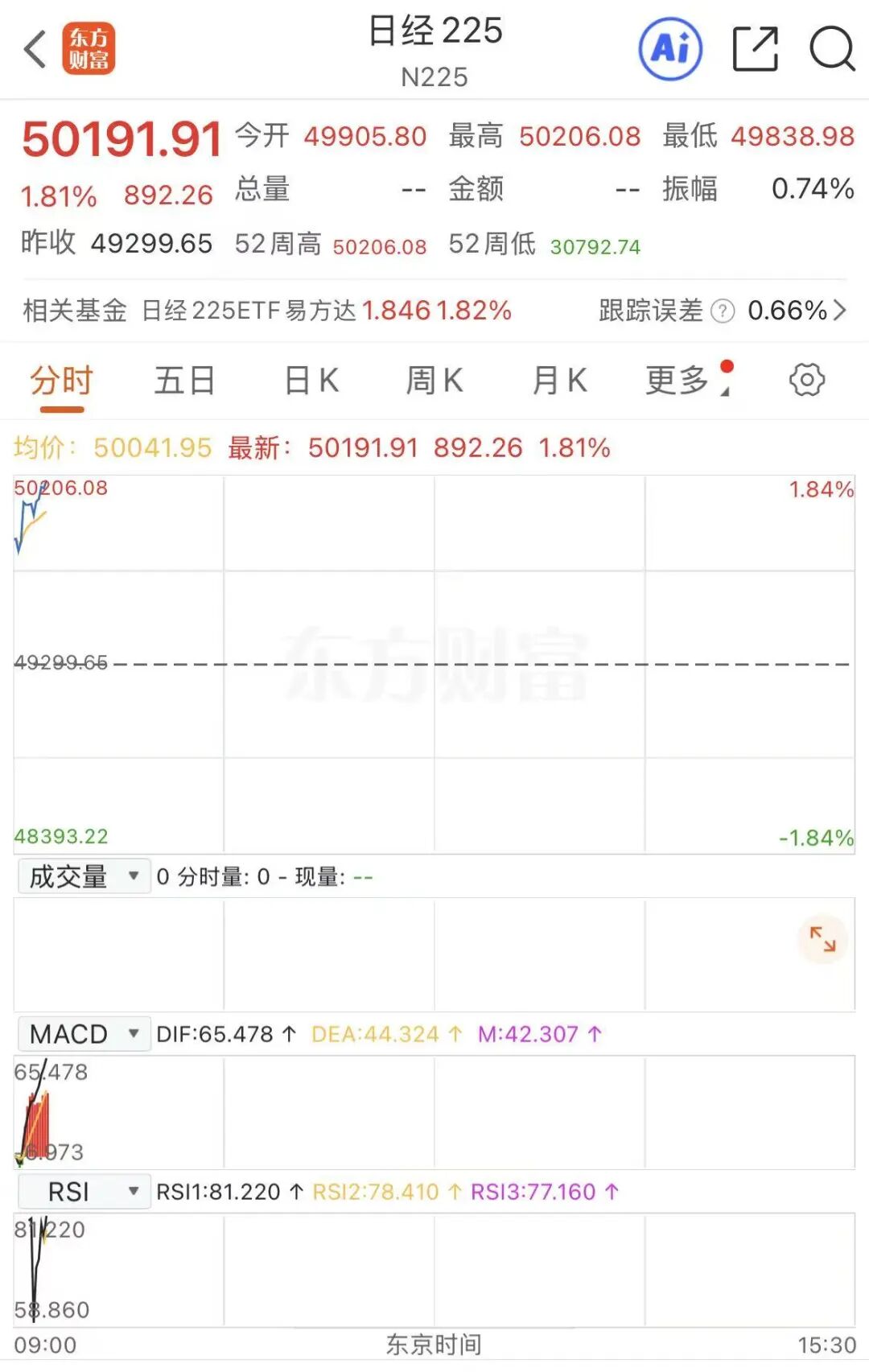The height and width of the screenshot is (1372, 869).
Task: Switch to the 五日 chart tab
Action: (x=184, y=381)
